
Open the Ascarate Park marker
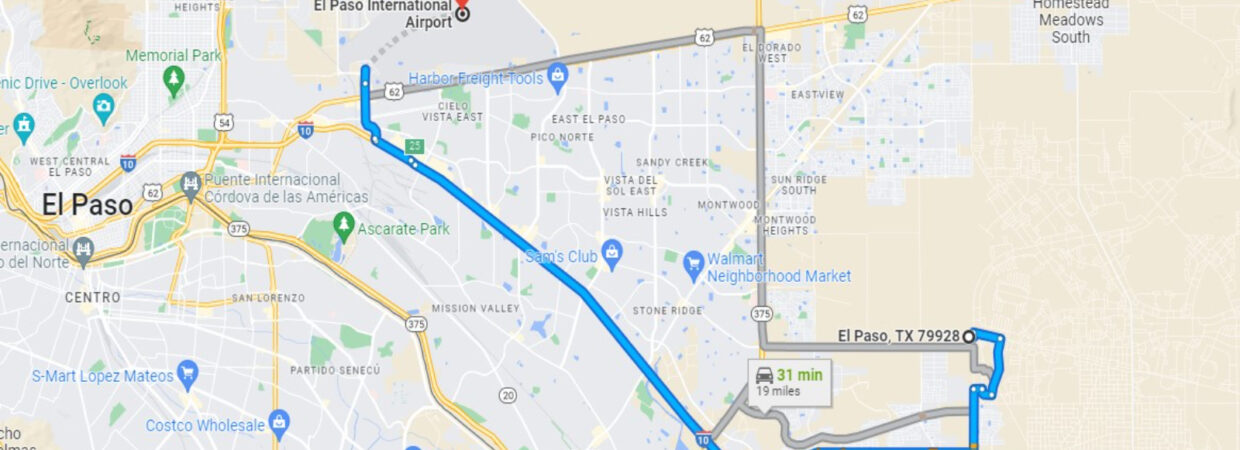point(345,223)
